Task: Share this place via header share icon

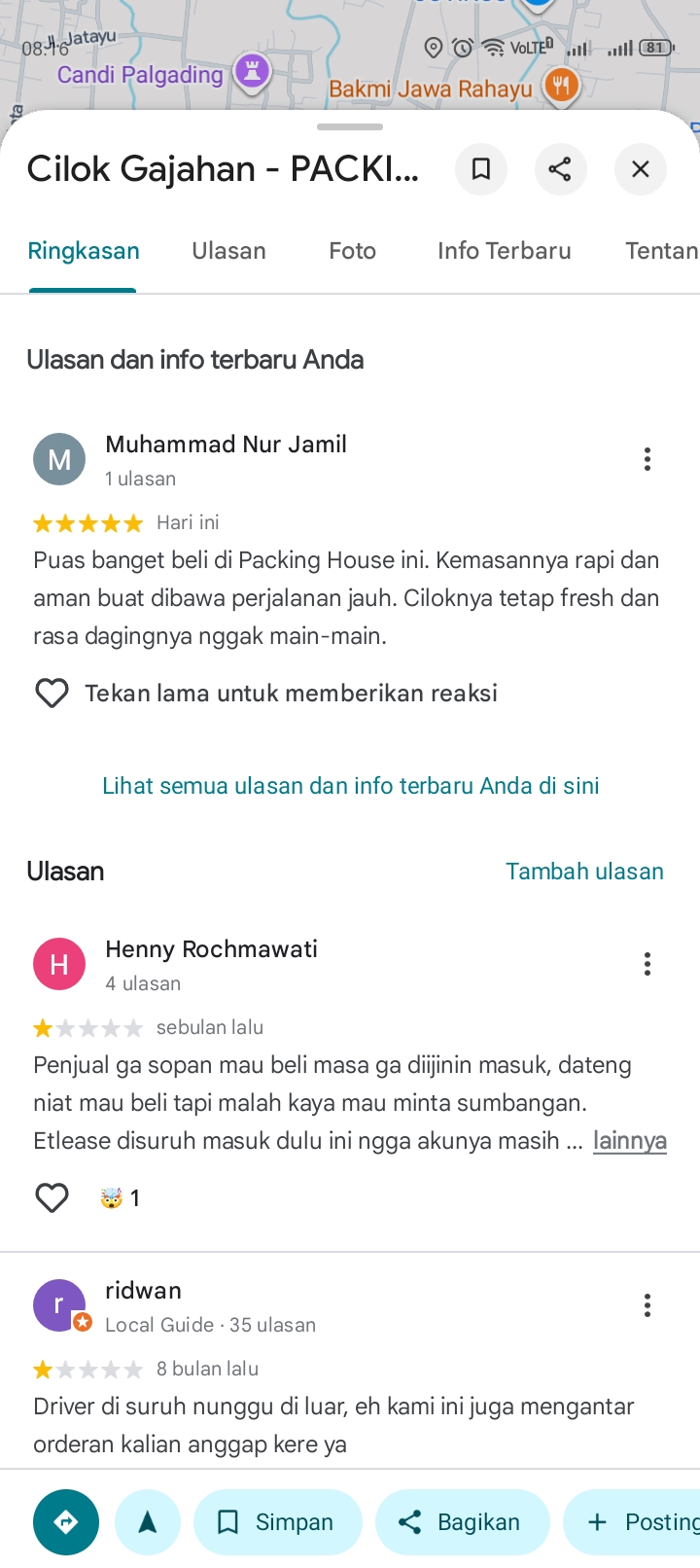Action: coord(560,169)
